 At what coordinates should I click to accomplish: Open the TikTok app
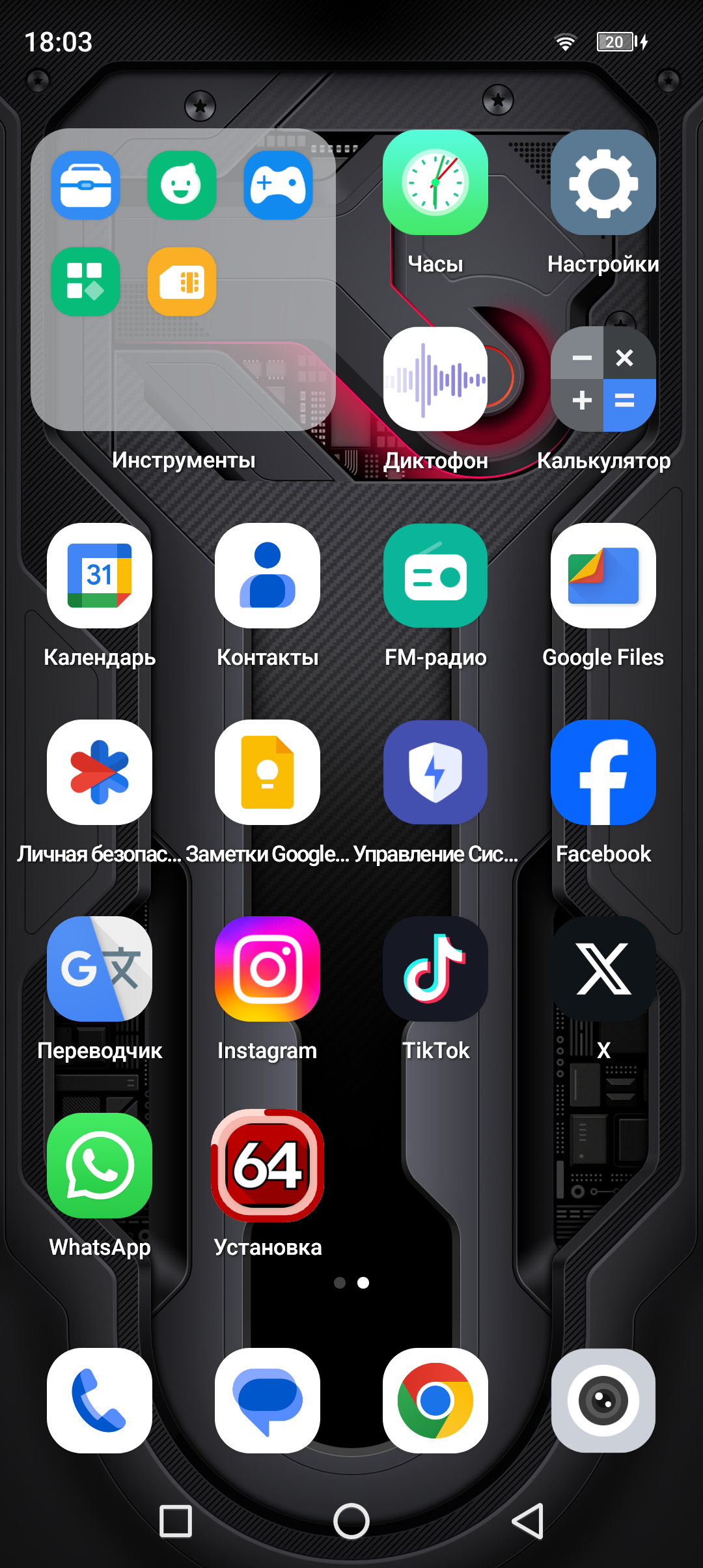tap(435, 970)
